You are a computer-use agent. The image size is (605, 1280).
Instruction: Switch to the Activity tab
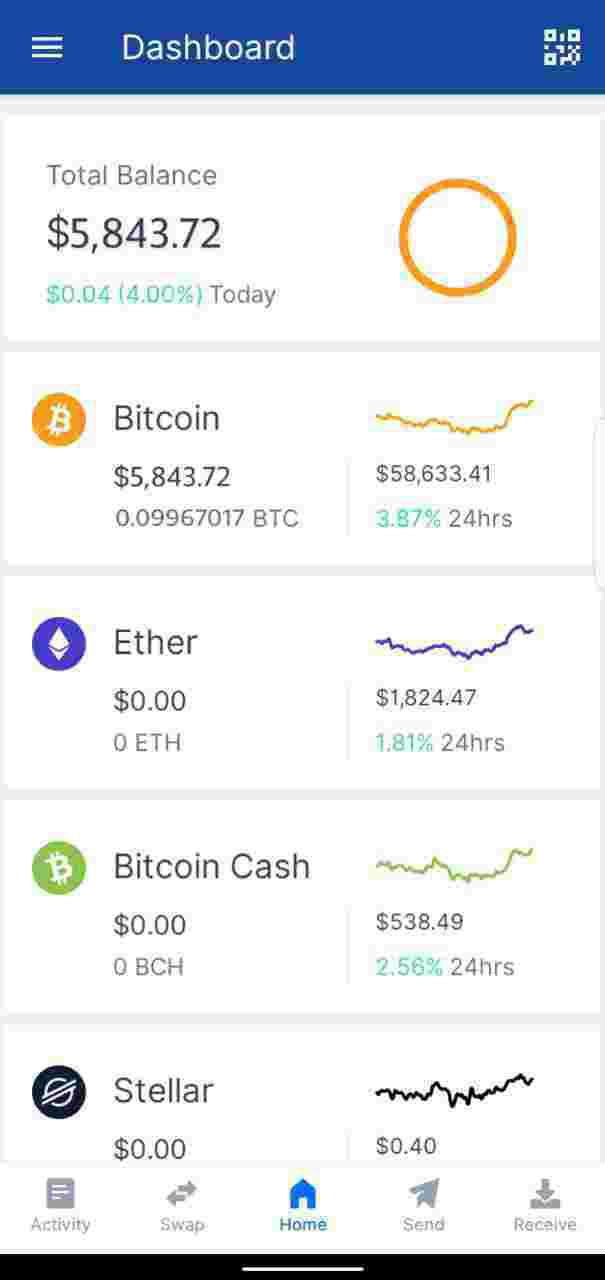tap(60, 1205)
